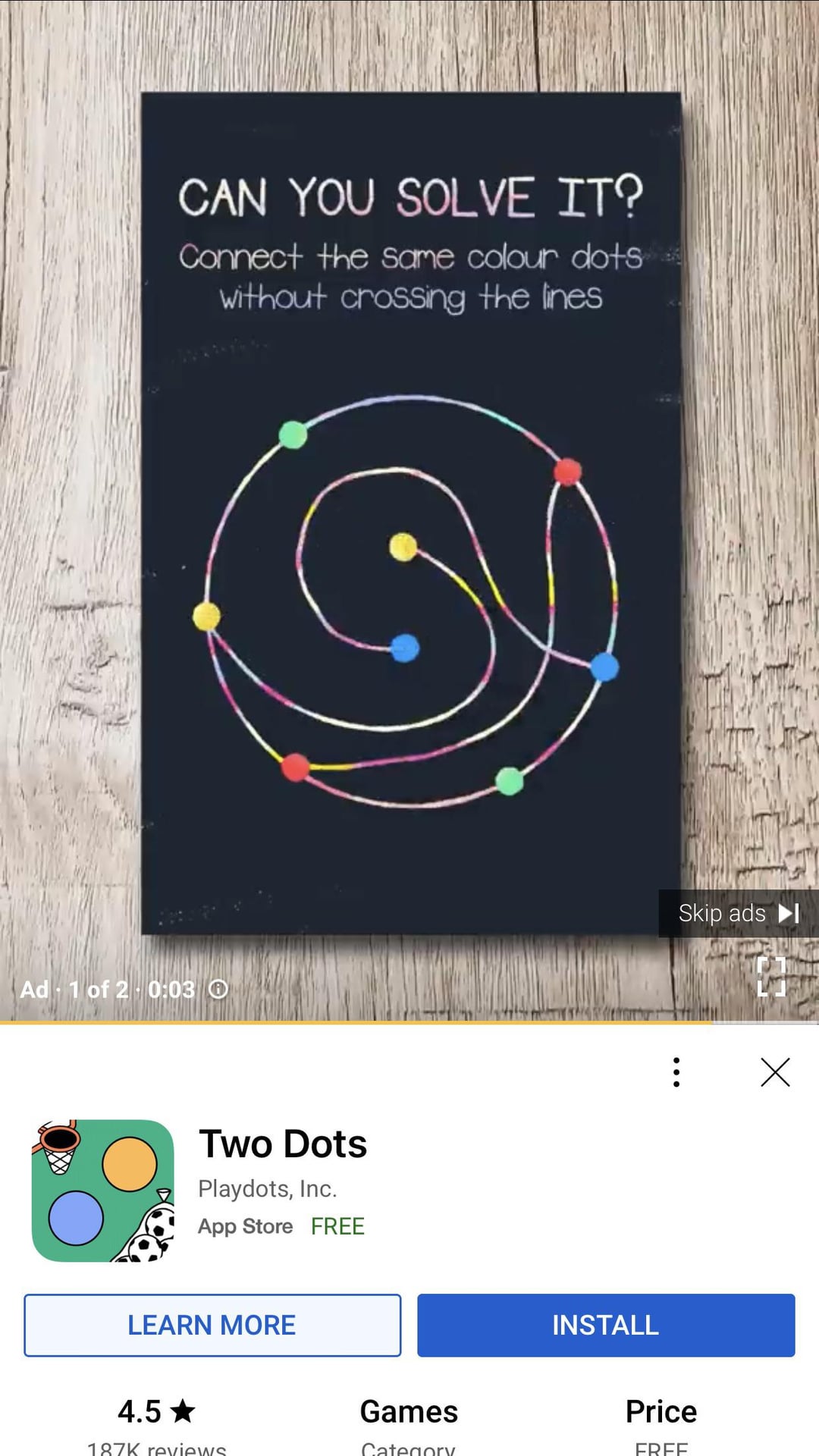Install the Two Dots app

click(605, 1325)
